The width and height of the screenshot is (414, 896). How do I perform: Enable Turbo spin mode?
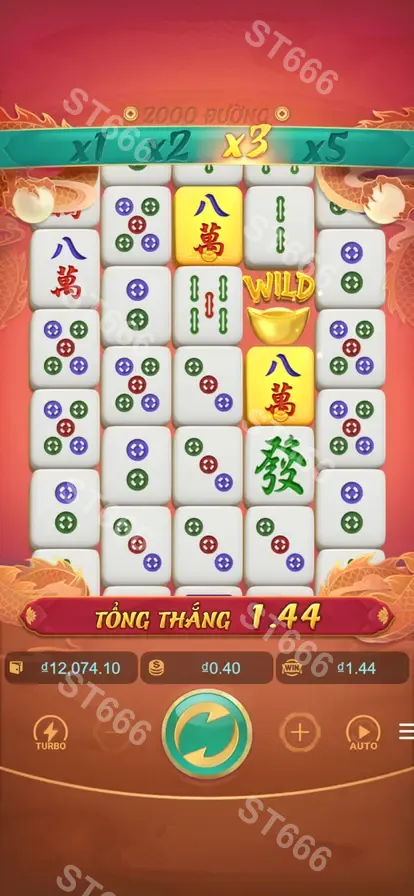51,734
